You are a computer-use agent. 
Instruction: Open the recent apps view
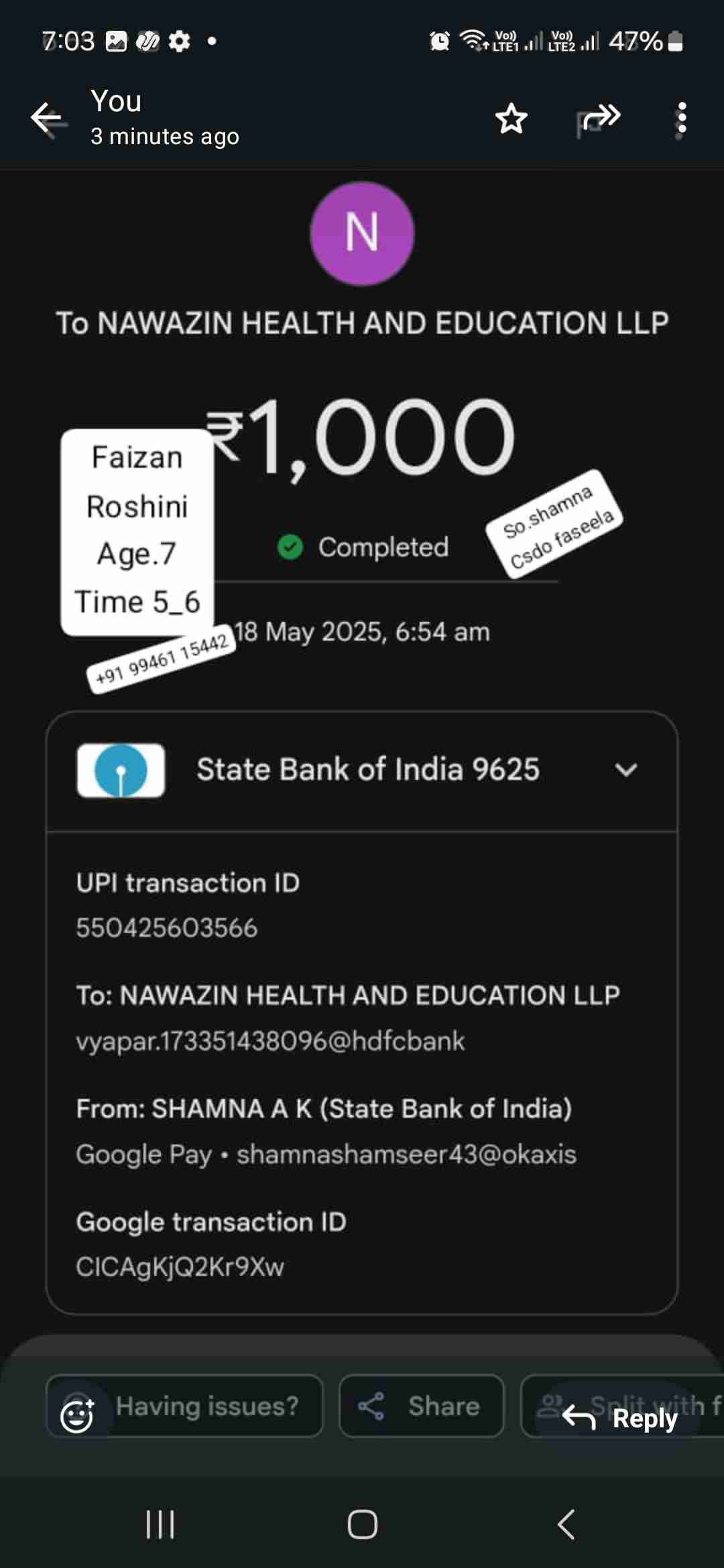click(x=160, y=1524)
